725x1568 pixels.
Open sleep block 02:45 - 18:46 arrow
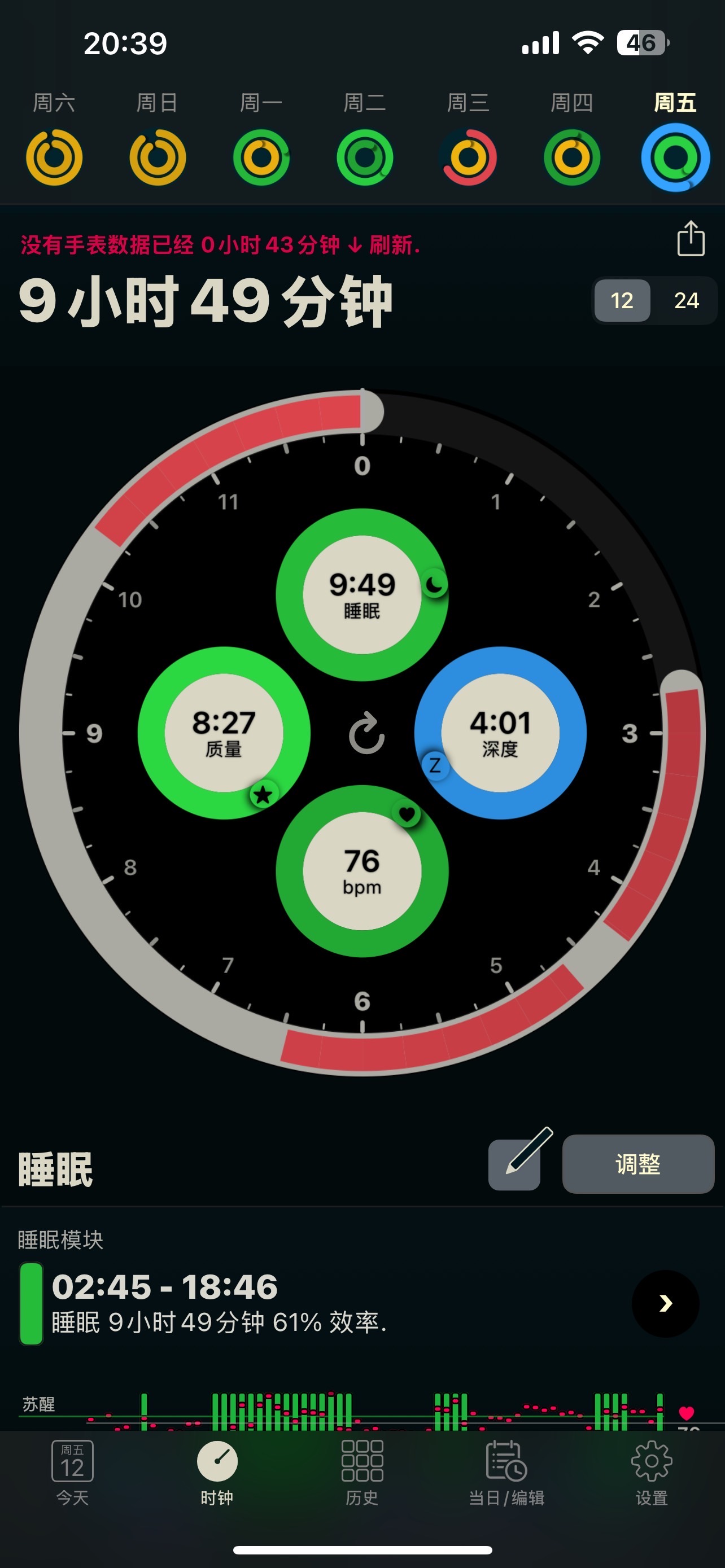tap(665, 1304)
